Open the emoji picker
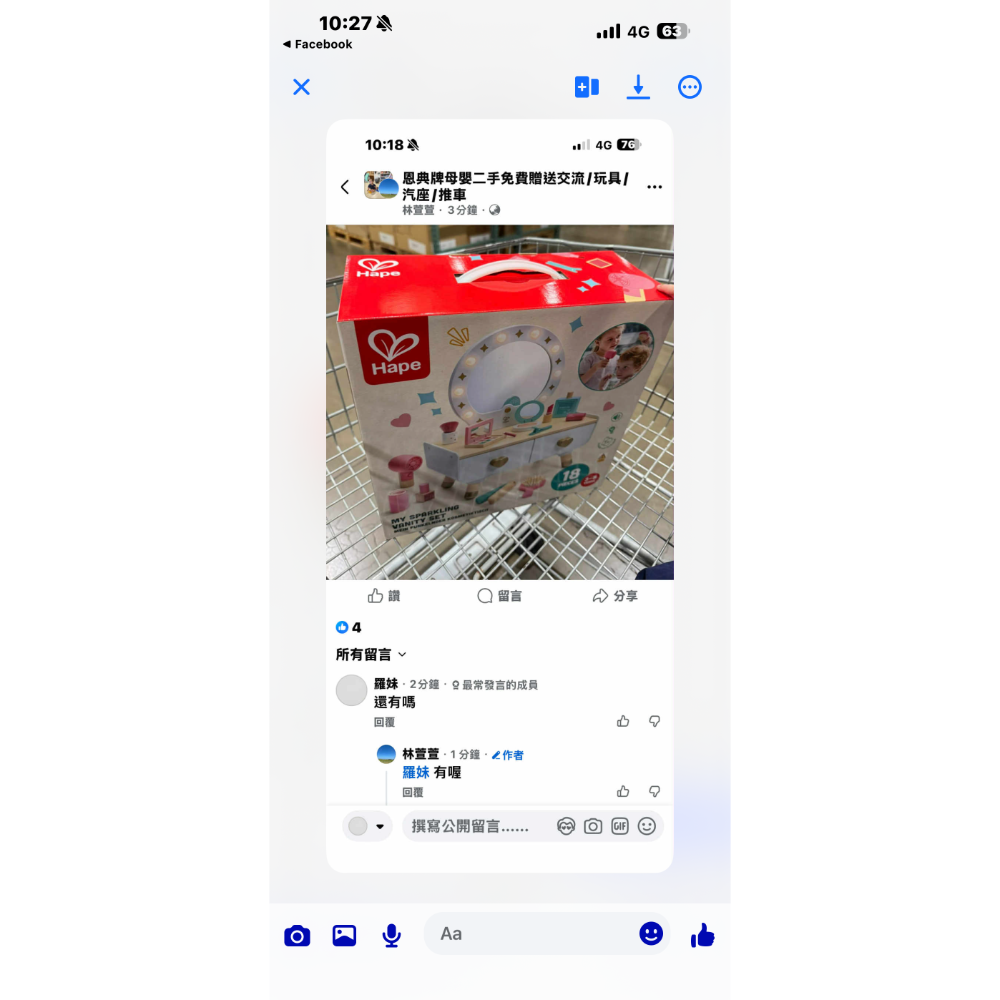Viewport: 1000px width, 1000px height. (x=651, y=934)
